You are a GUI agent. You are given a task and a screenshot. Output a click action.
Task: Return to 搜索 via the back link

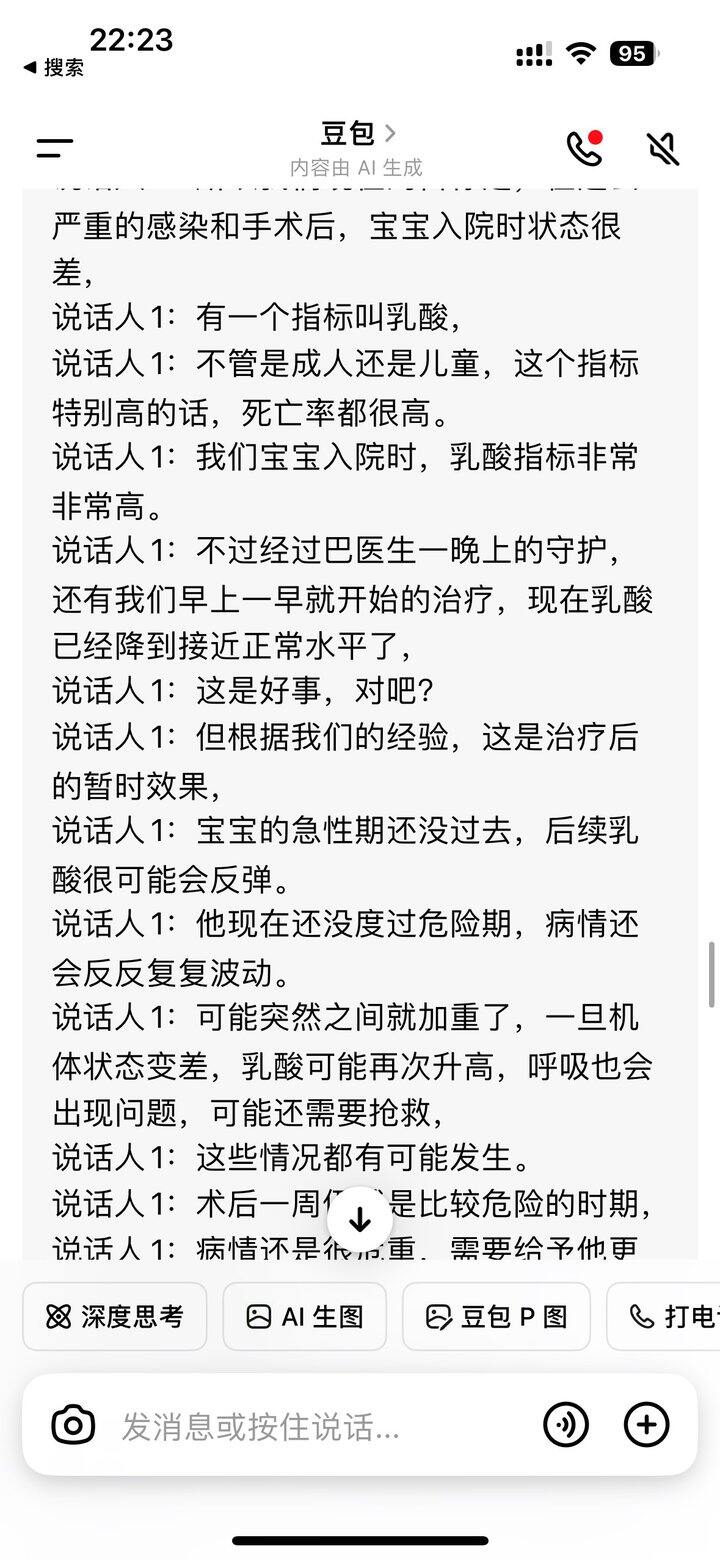tap(53, 67)
